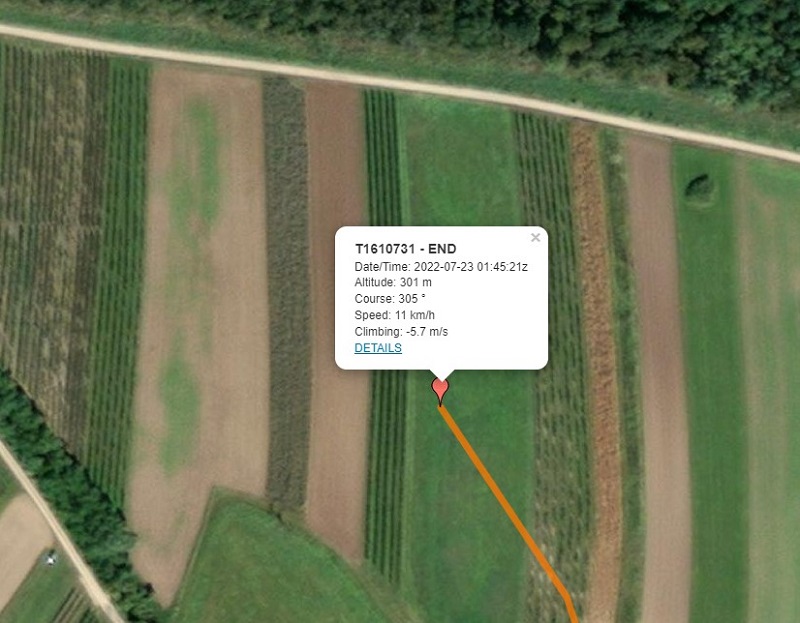Image resolution: width=800 pixels, height=623 pixels.
Task: Open the DETAILS link
Action: [x=378, y=348]
